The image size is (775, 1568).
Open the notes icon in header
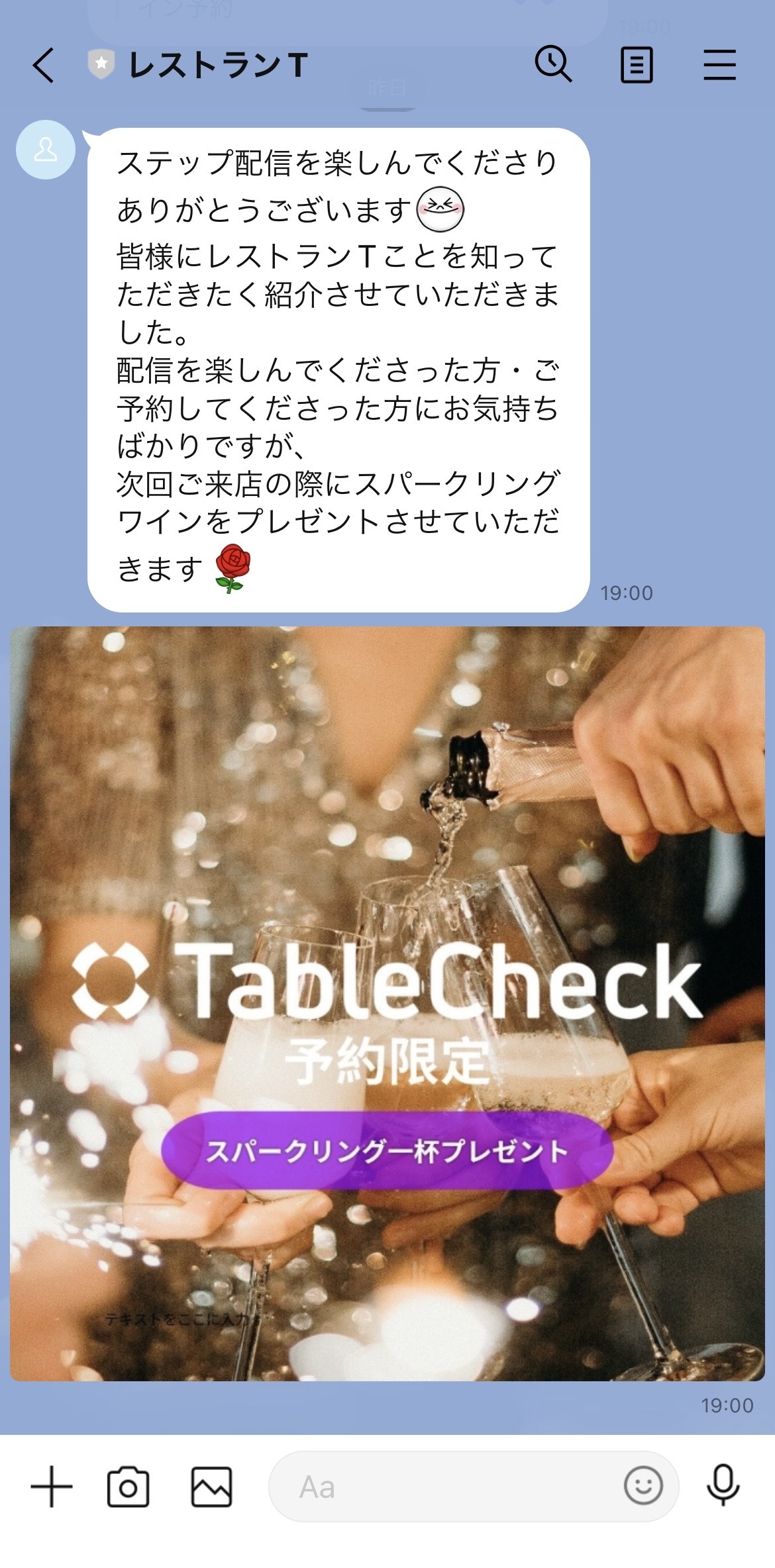coord(637,66)
